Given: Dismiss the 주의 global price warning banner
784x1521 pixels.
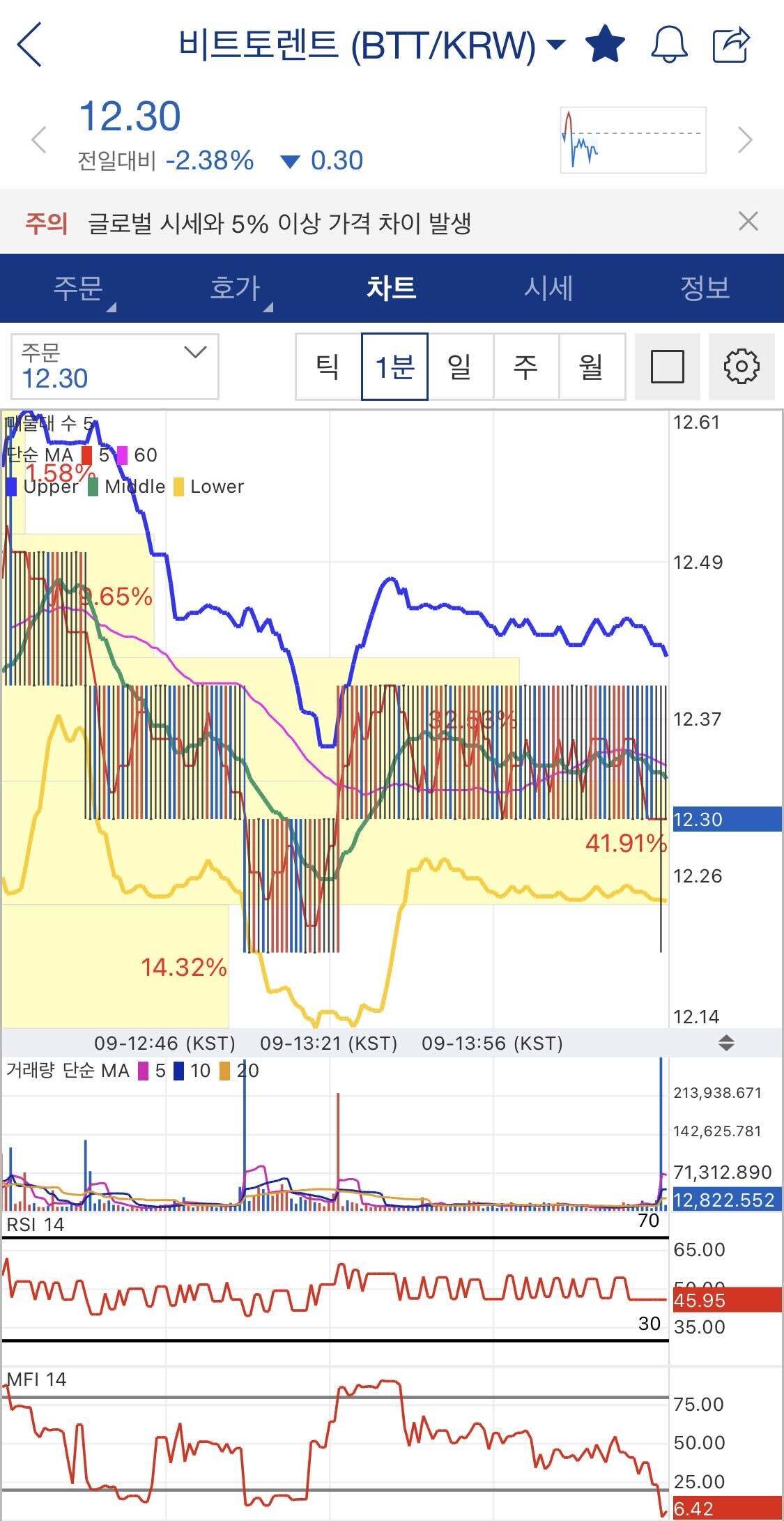Looking at the screenshot, I should [x=748, y=222].
